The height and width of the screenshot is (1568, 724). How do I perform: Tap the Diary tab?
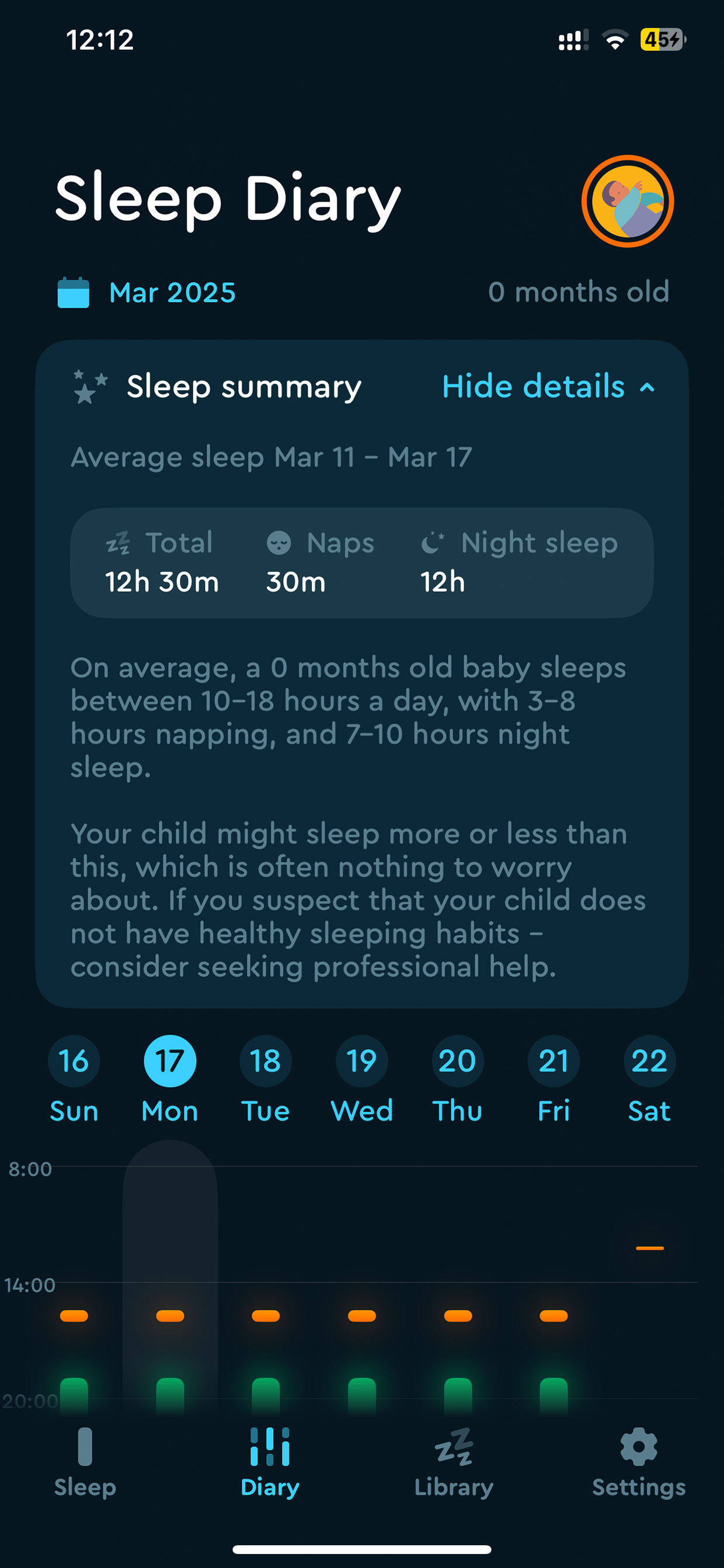pos(270,1462)
